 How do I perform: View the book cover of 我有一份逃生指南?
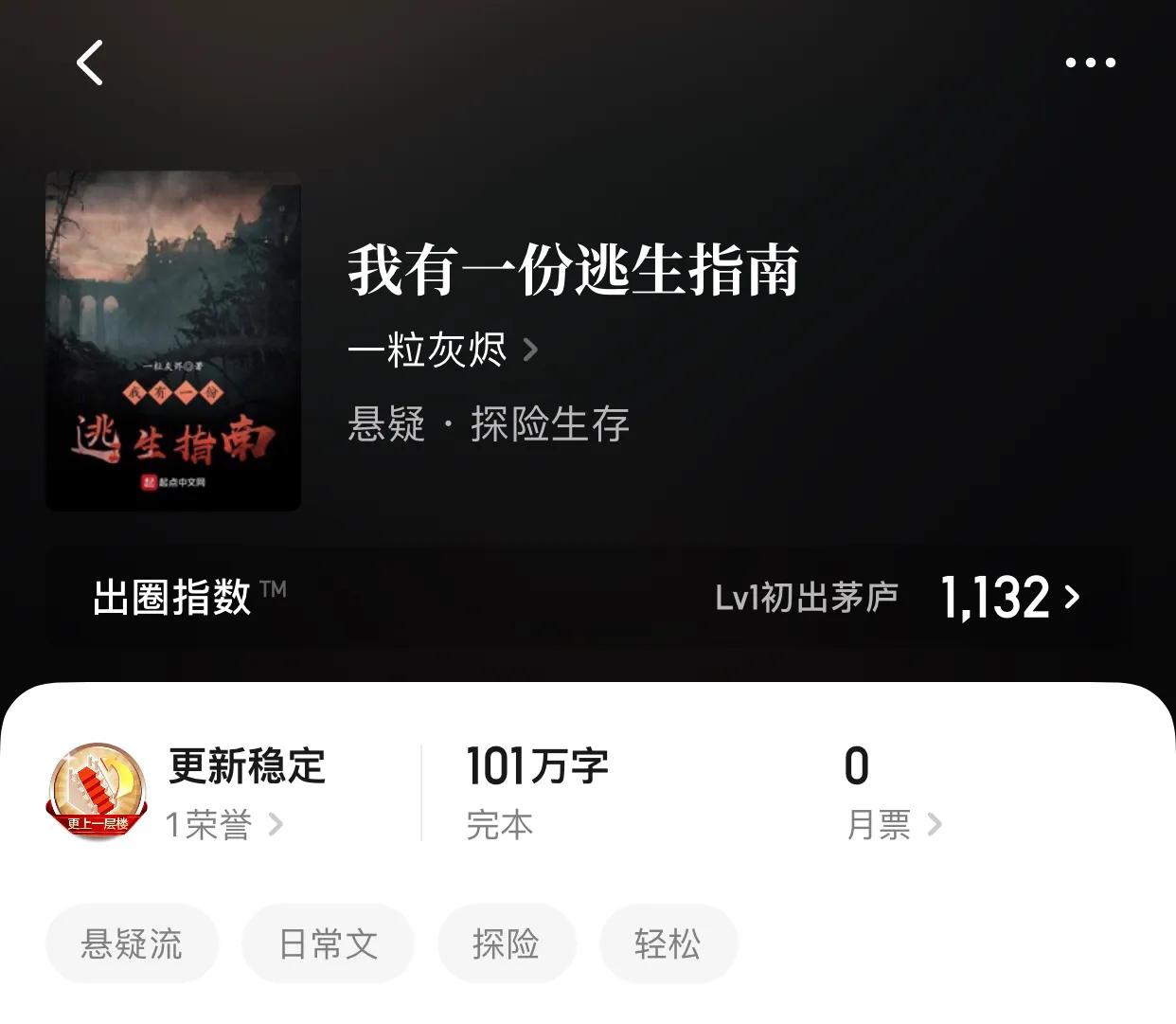173,341
